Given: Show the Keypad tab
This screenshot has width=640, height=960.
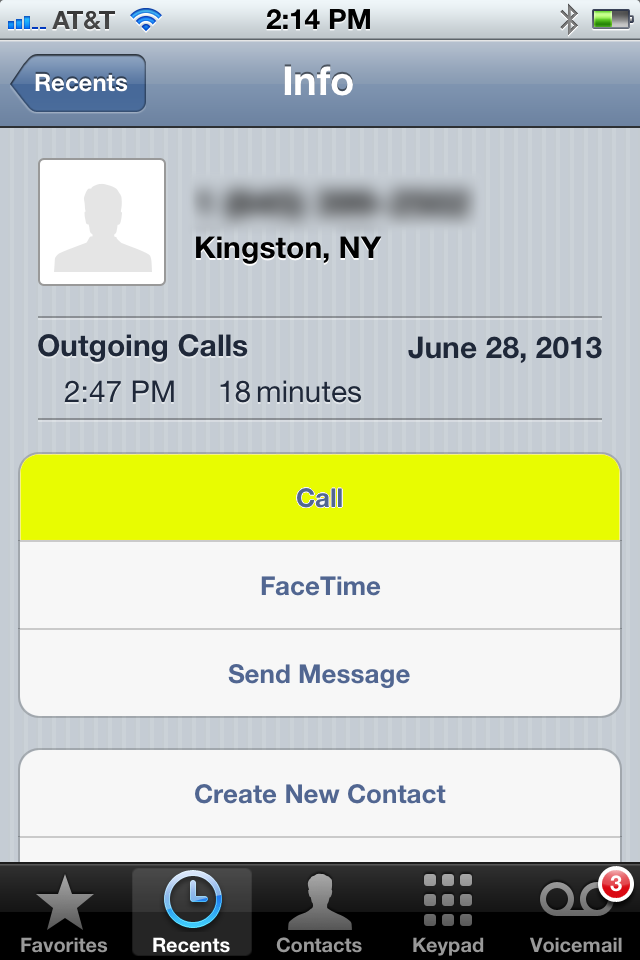Looking at the screenshot, I should [x=447, y=914].
